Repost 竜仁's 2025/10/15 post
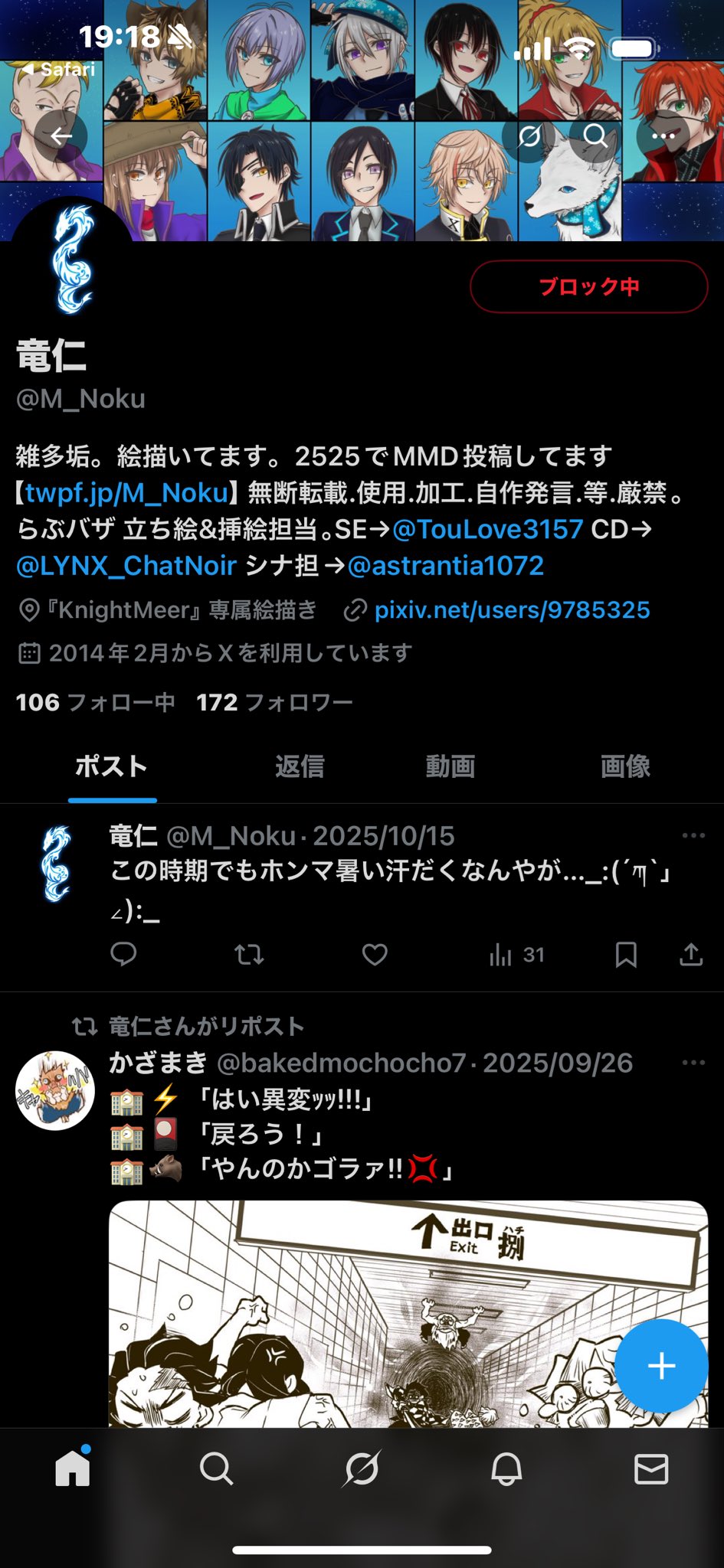The image size is (724, 1568). (249, 955)
